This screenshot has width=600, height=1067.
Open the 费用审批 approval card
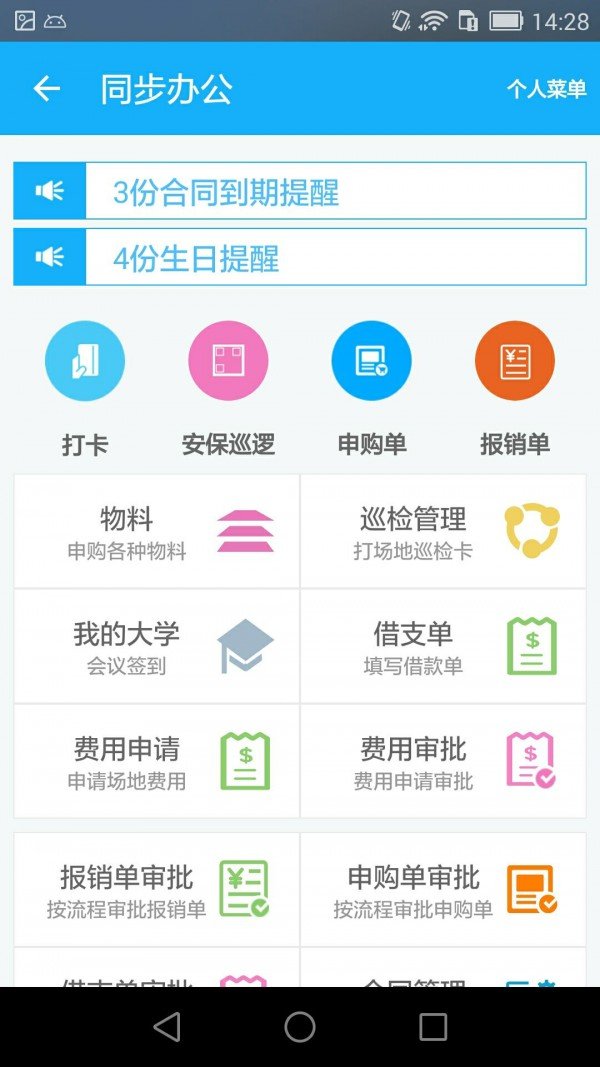pyautogui.click(x=444, y=761)
